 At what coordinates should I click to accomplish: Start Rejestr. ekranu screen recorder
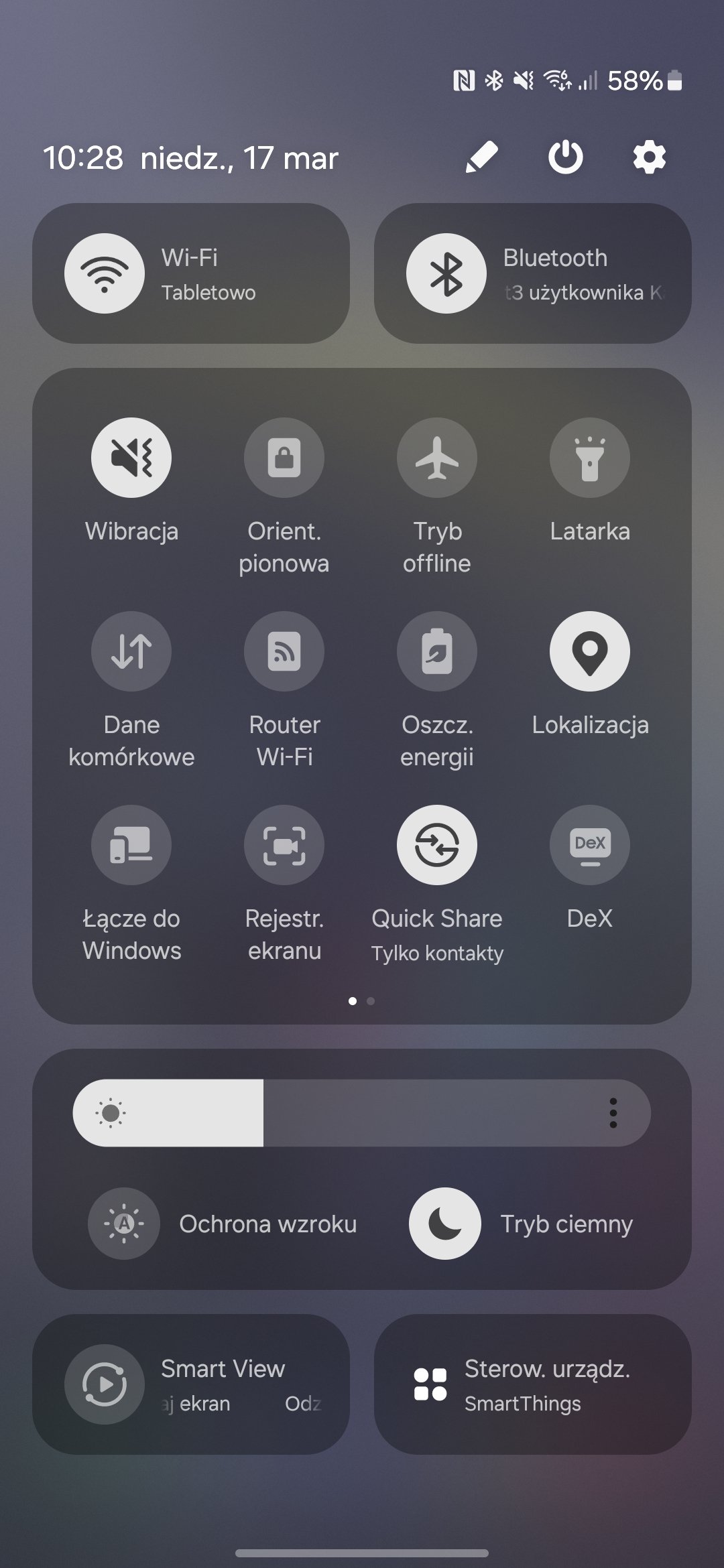pos(284,845)
